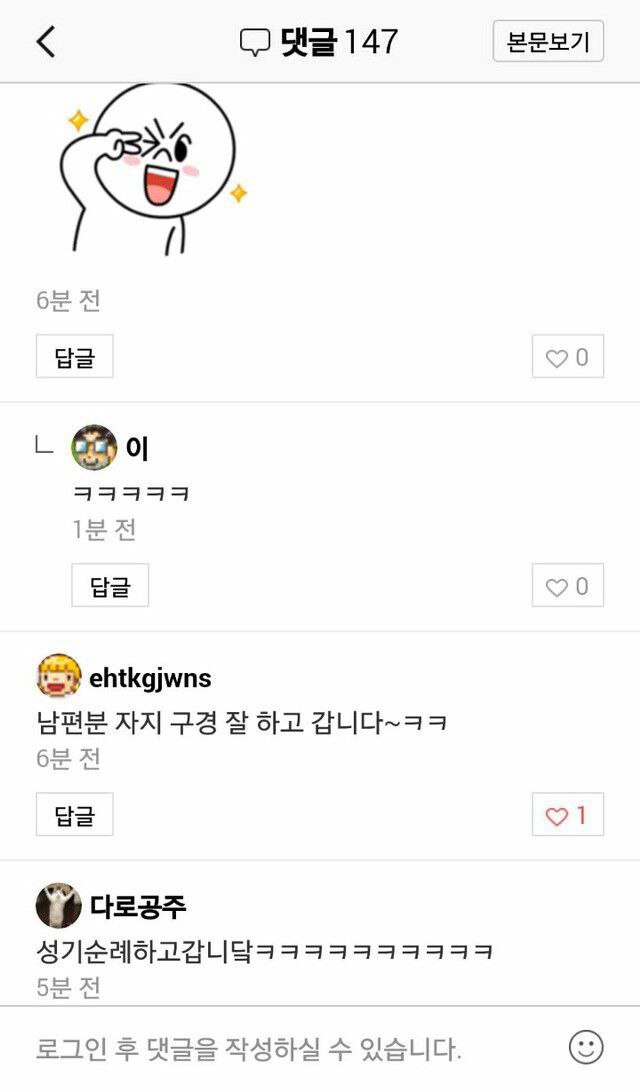Open ehtkgjwns's profile avatar
640x1092 pixels.
tap(58, 678)
